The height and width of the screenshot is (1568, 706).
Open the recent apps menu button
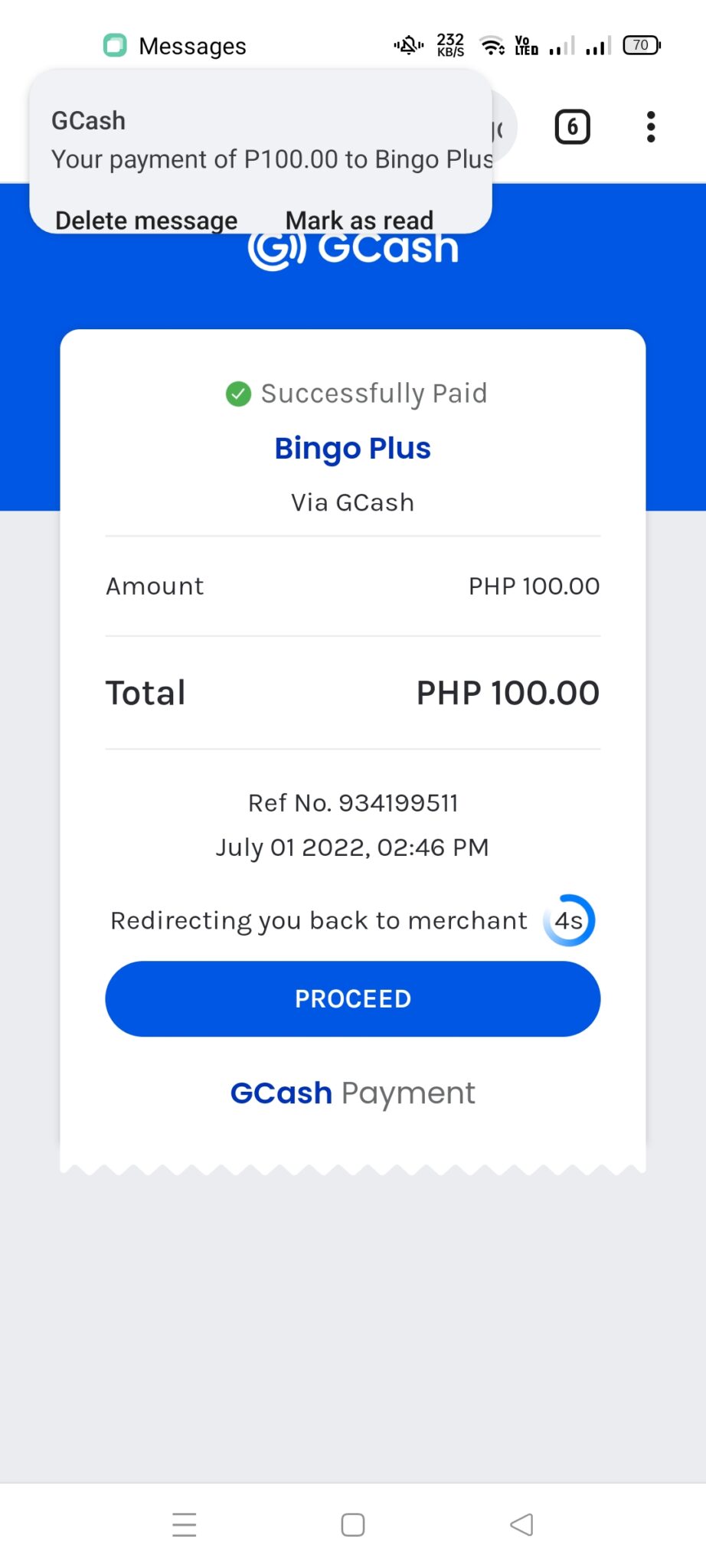click(184, 1524)
